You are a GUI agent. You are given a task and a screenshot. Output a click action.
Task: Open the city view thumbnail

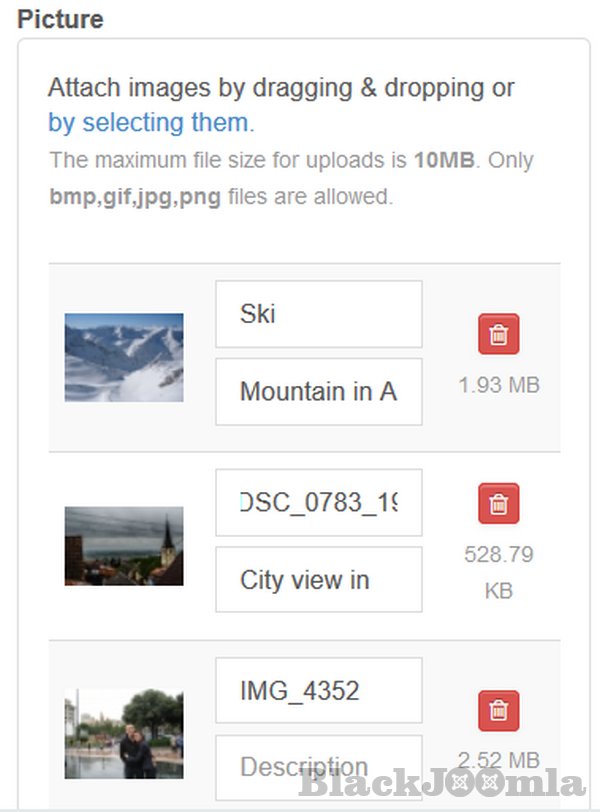coord(124,546)
